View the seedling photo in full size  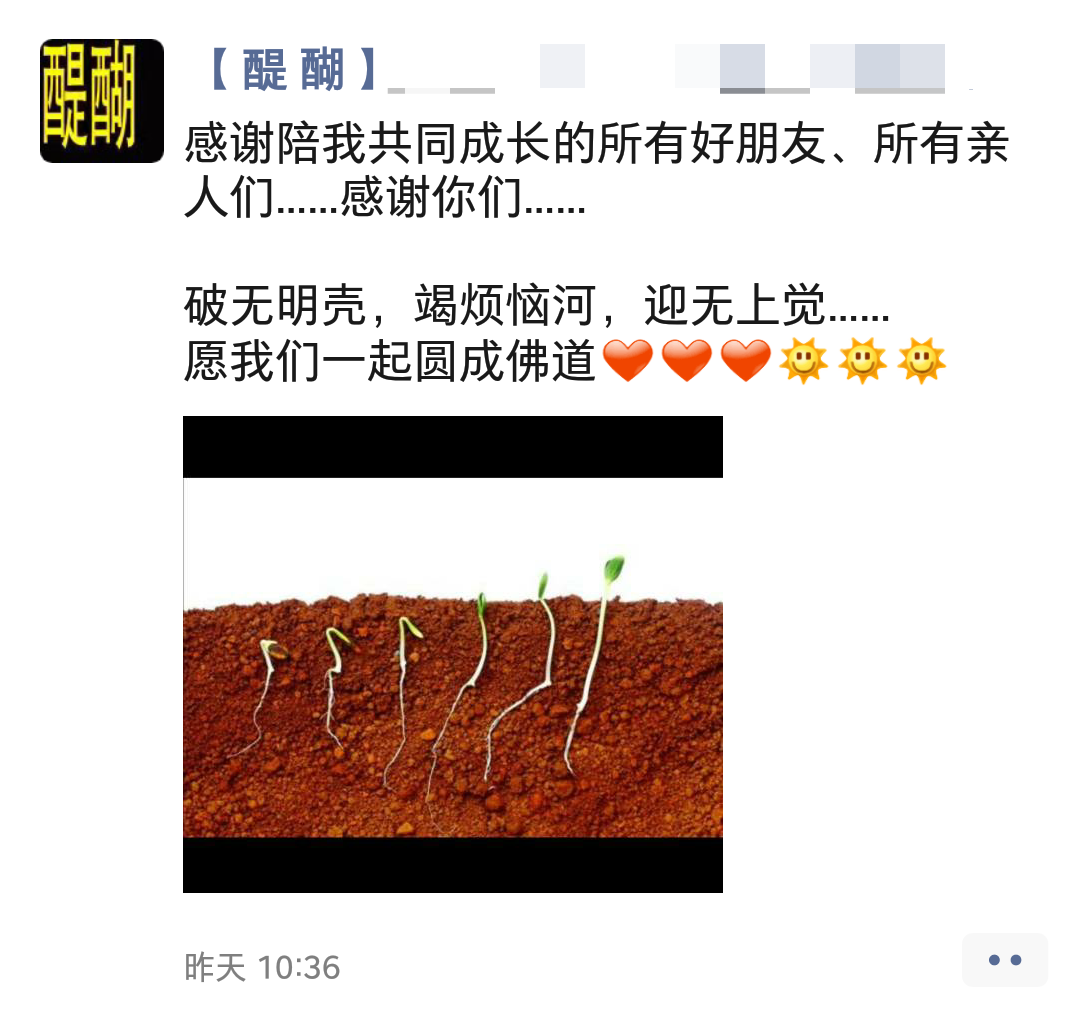[x=452, y=654]
